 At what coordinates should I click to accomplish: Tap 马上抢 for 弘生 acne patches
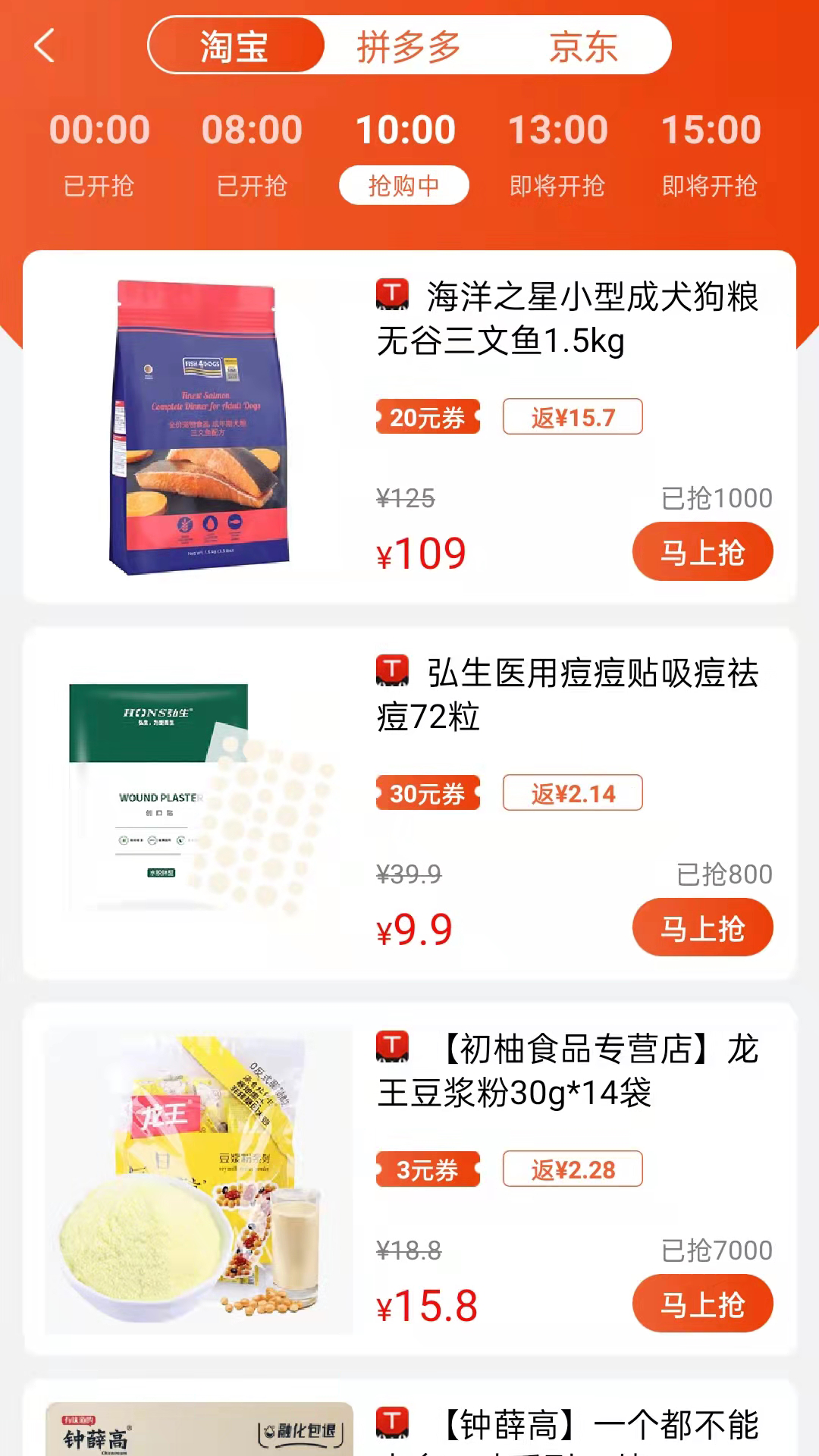coord(702,927)
